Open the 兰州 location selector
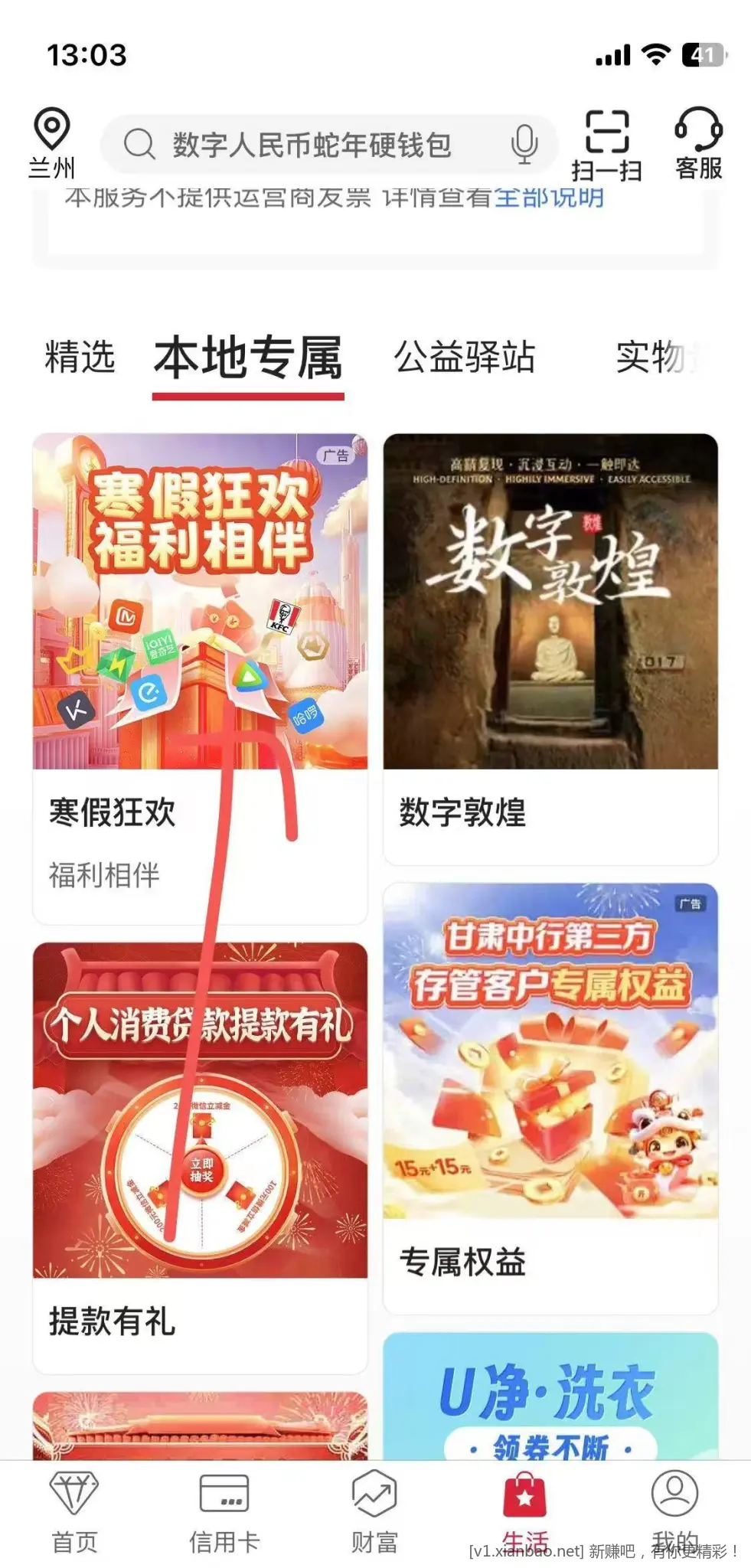Viewport: 751px width, 1568px height. click(x=51, y=144)
